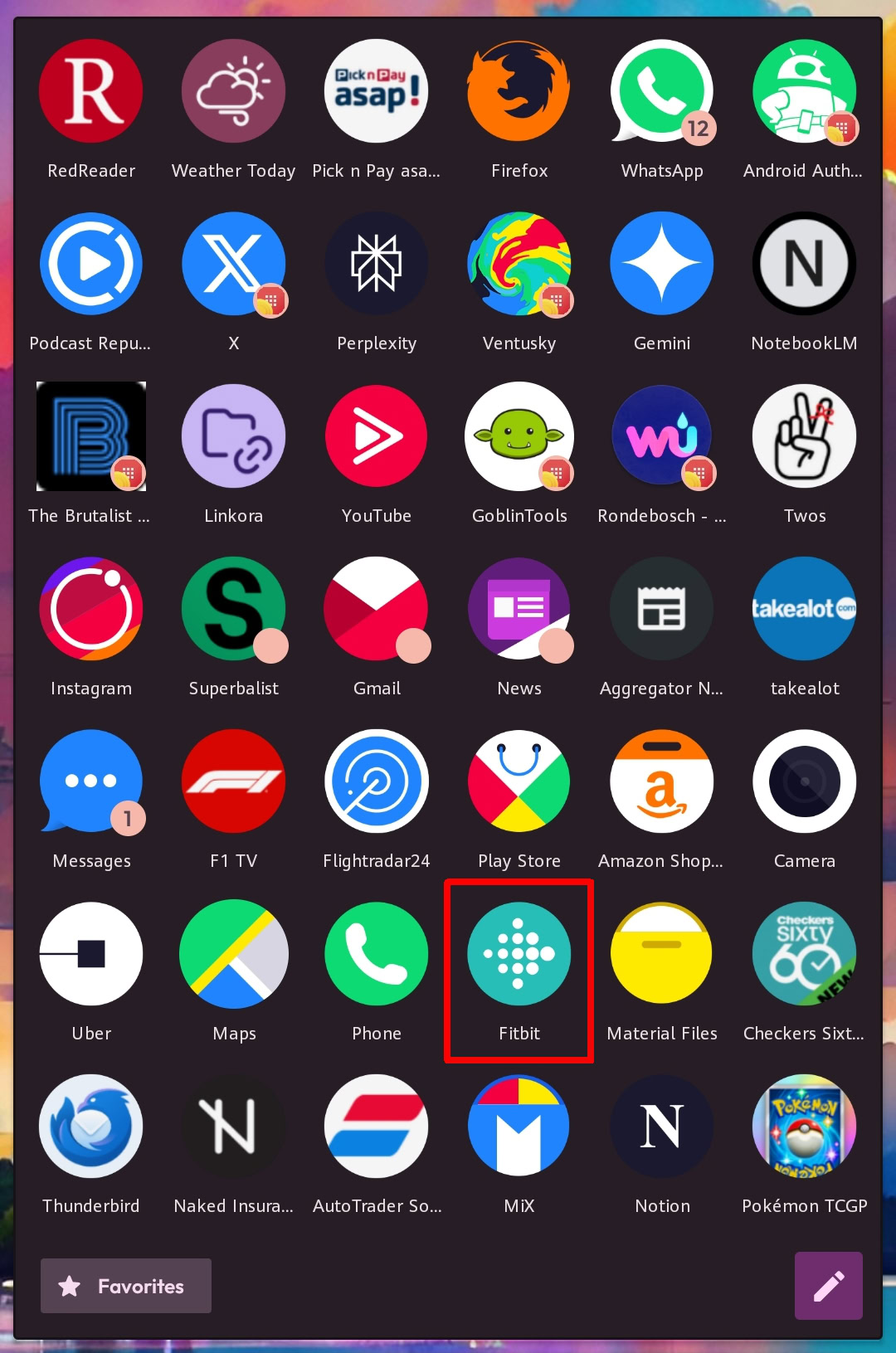Launch NotebookLM
The image size is (896, 1353).
point(804,264)
